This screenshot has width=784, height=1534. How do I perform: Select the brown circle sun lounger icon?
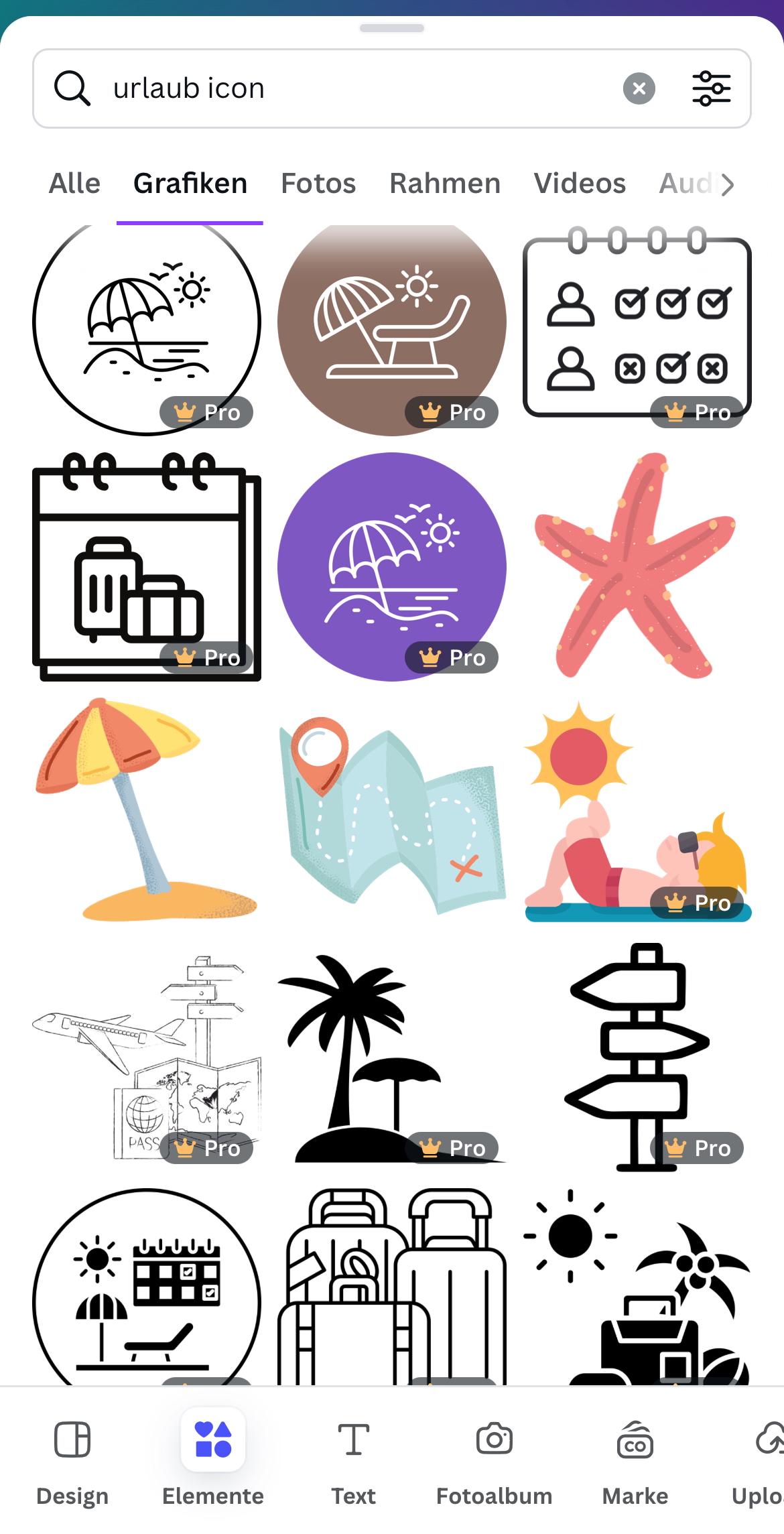pyautogui.click(x=391, y=322)
